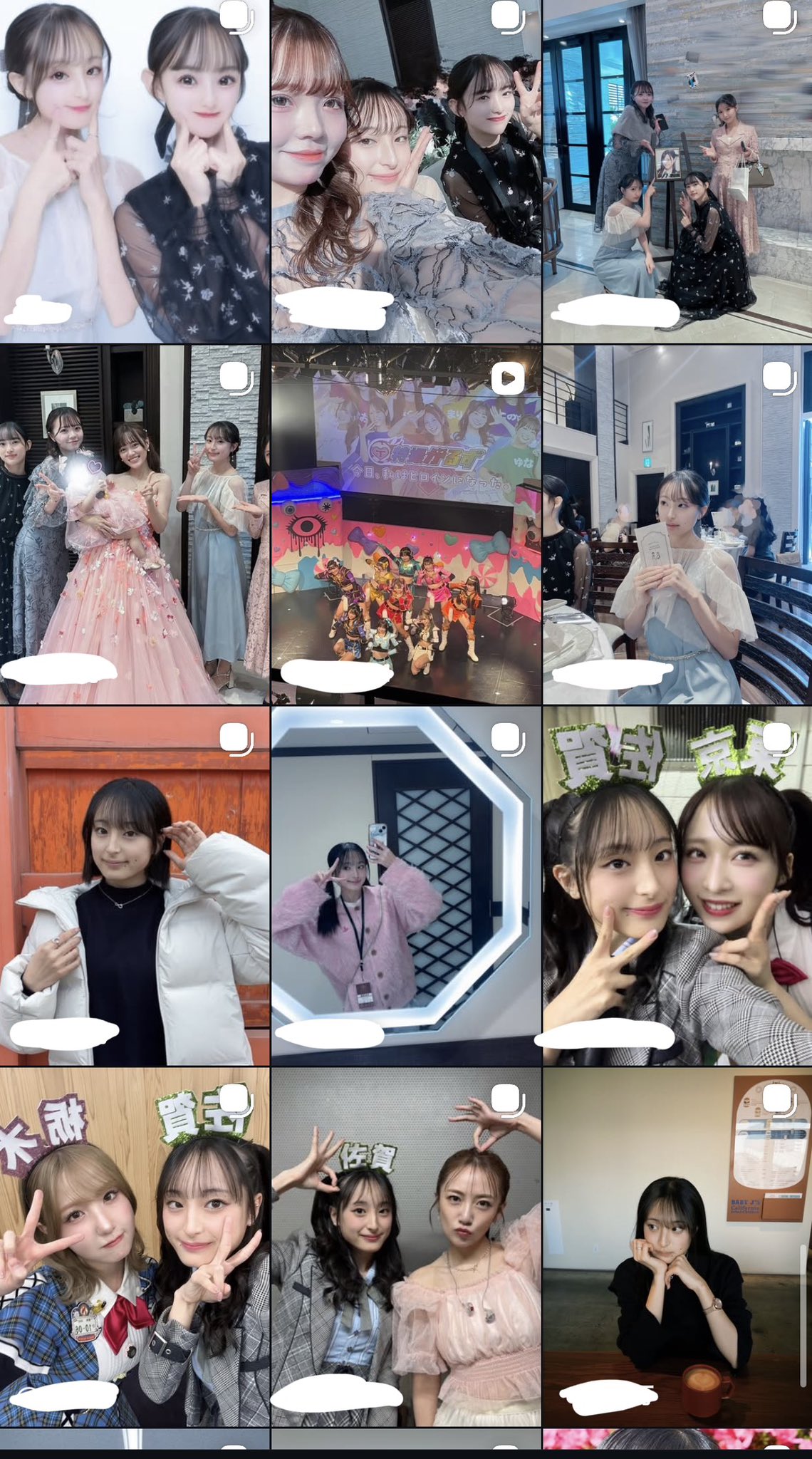Open the post with the 栃木 headband
This screenshot has height=1459, width=812.
(135, 1247)
